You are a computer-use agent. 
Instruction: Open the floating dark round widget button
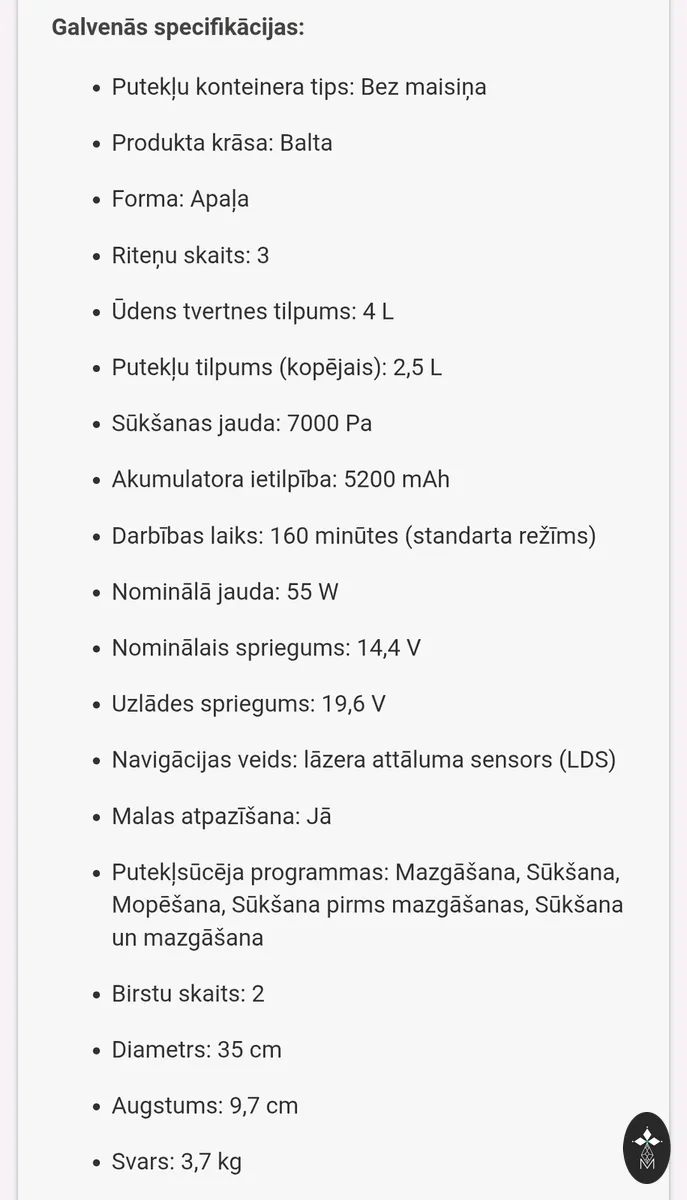click(647, 1148)
